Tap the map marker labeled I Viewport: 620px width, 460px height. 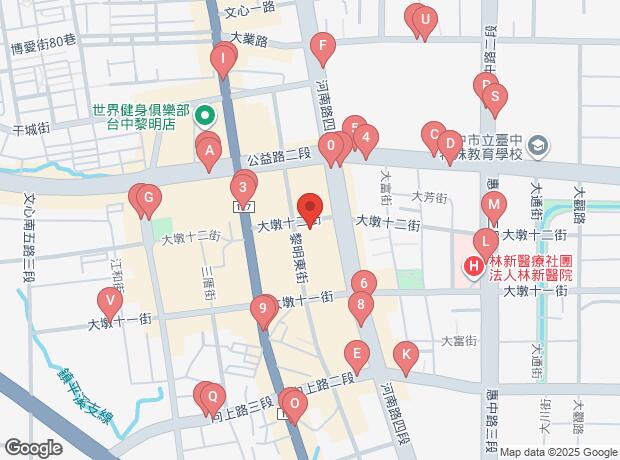pos(222,60)
